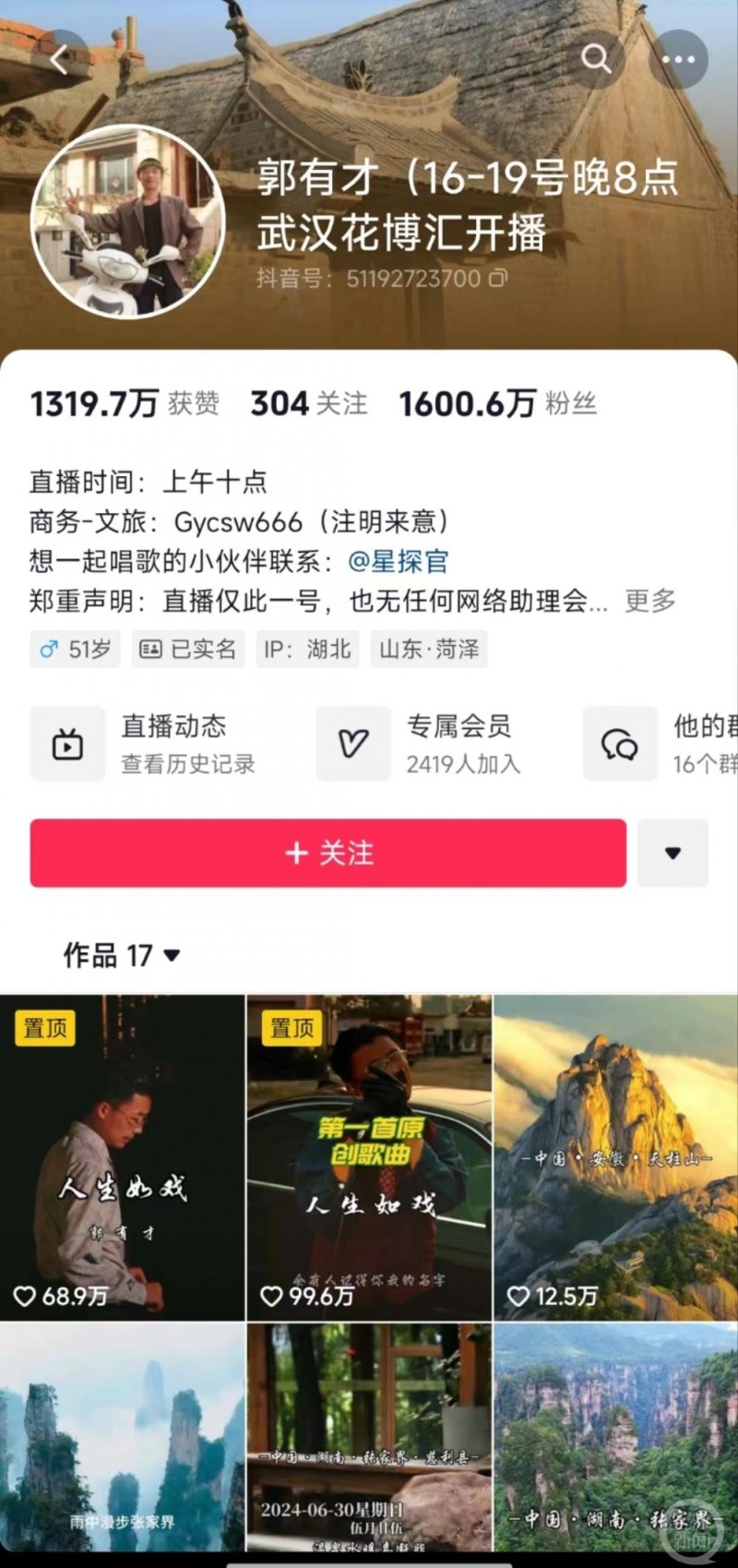Expand the dropdown arrow beside 关注
This screenshot has width=738, height=1568.
pos(673,853)
